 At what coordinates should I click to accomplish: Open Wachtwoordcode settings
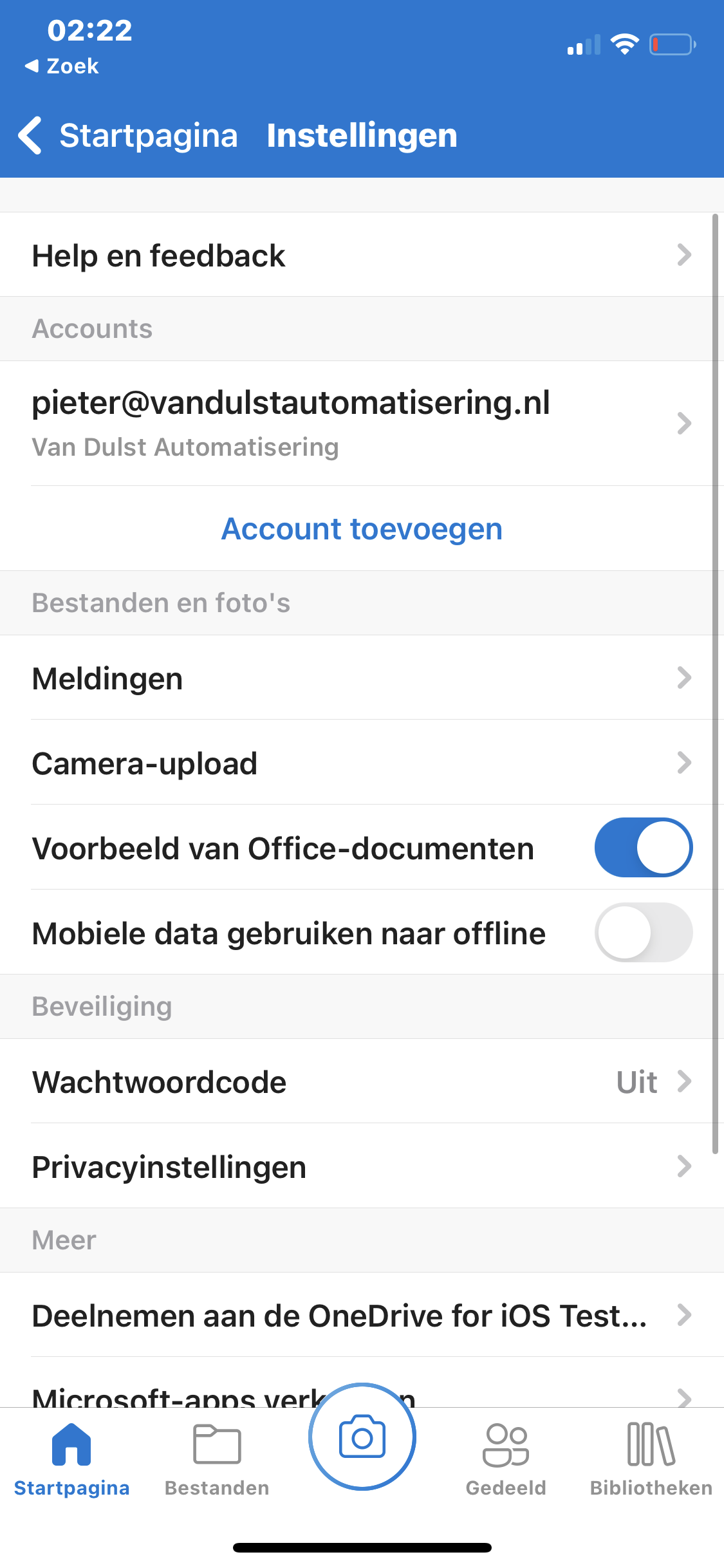(x=360, y=1082)
